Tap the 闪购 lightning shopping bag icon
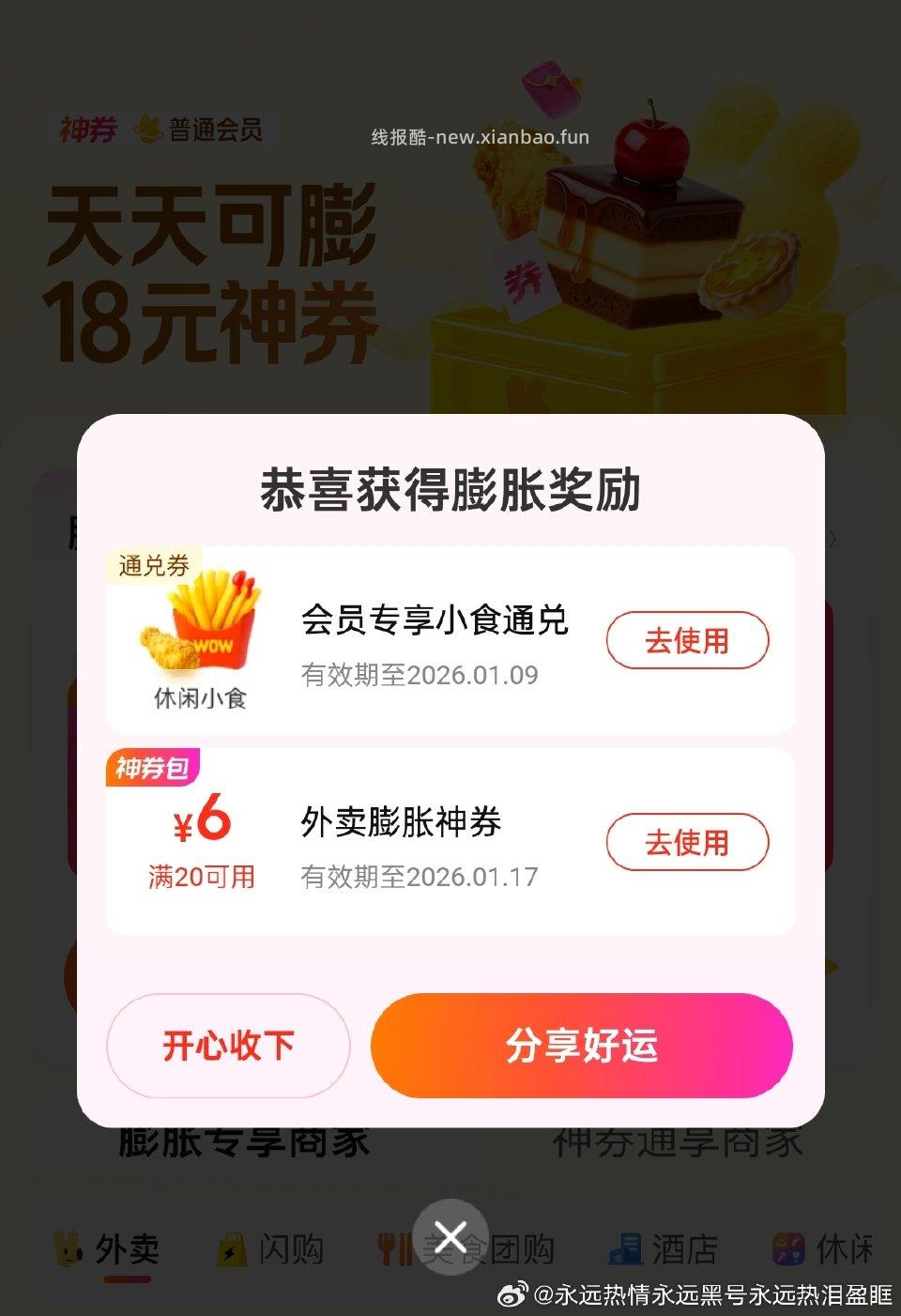901x1316 pixels. [228, 1249]
